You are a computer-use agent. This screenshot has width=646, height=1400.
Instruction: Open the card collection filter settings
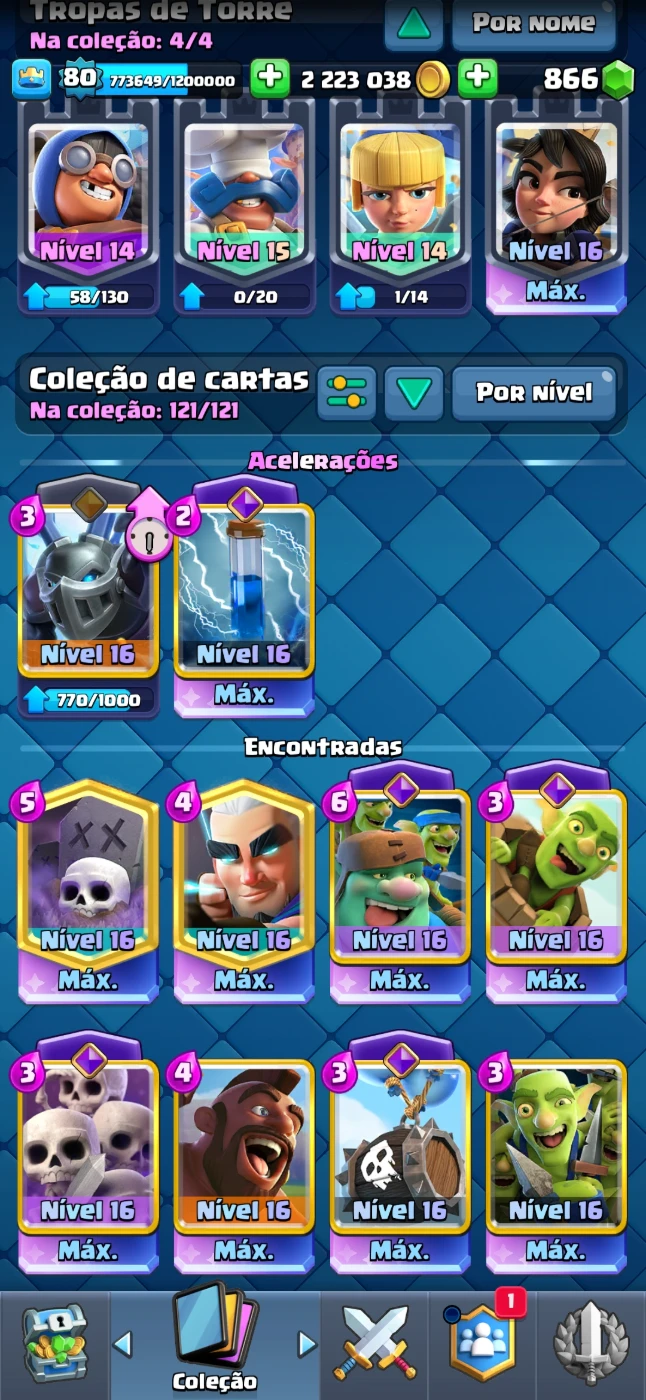[347, 392]
